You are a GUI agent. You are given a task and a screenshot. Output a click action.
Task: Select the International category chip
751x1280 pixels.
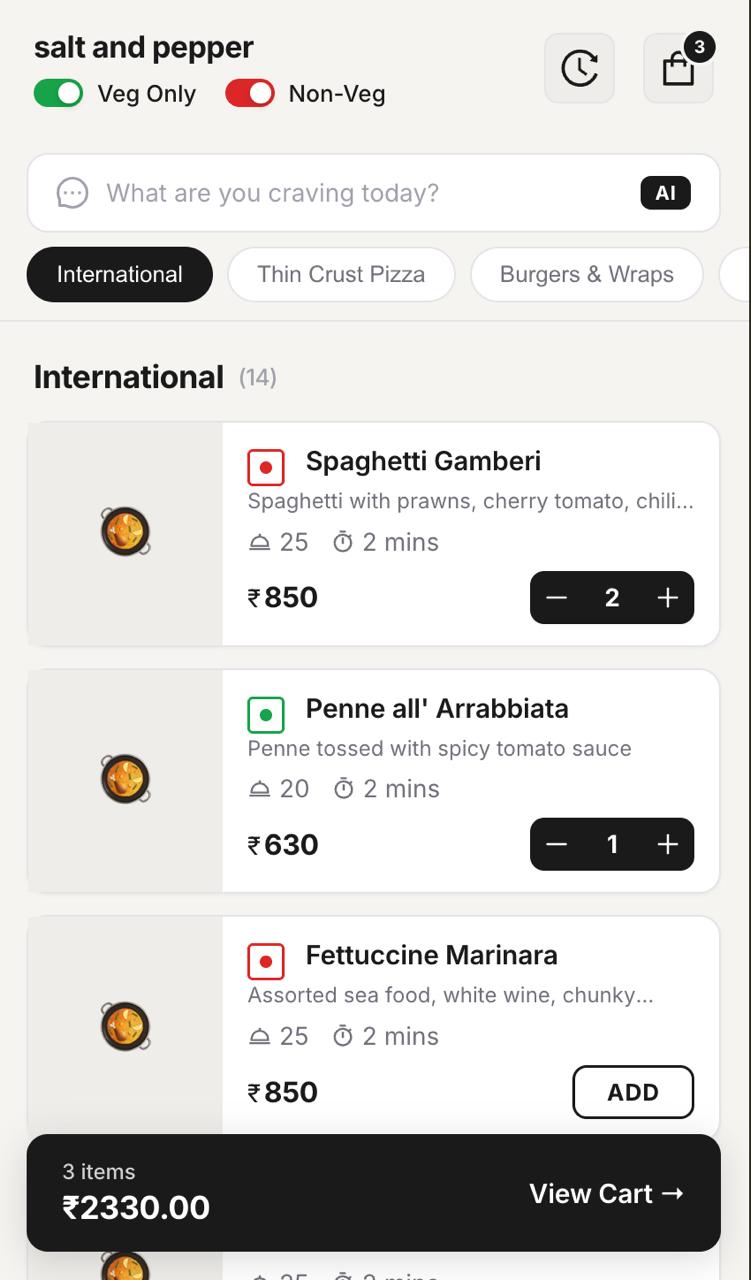119,274
